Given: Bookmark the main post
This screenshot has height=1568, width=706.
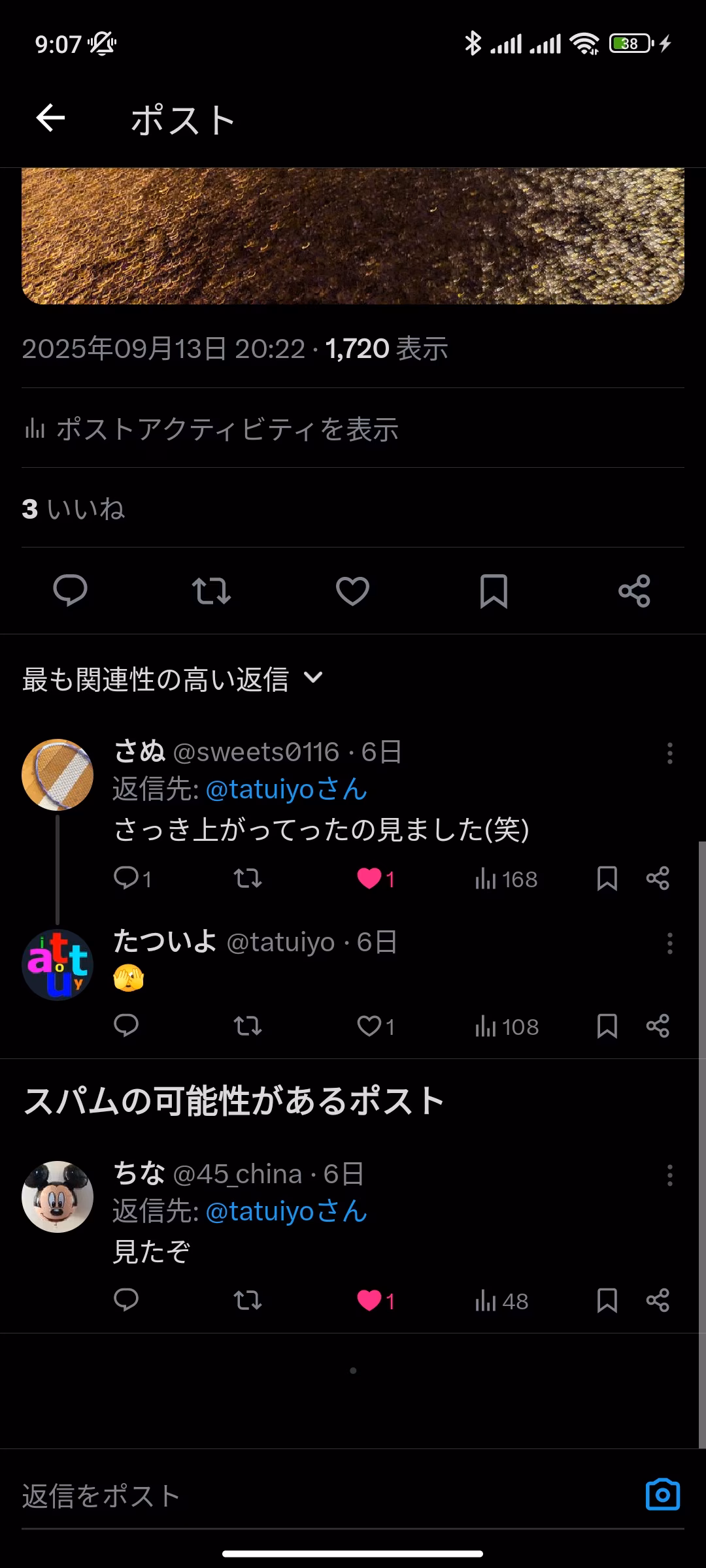Looking at the screenshot, I should coord(494,591).
